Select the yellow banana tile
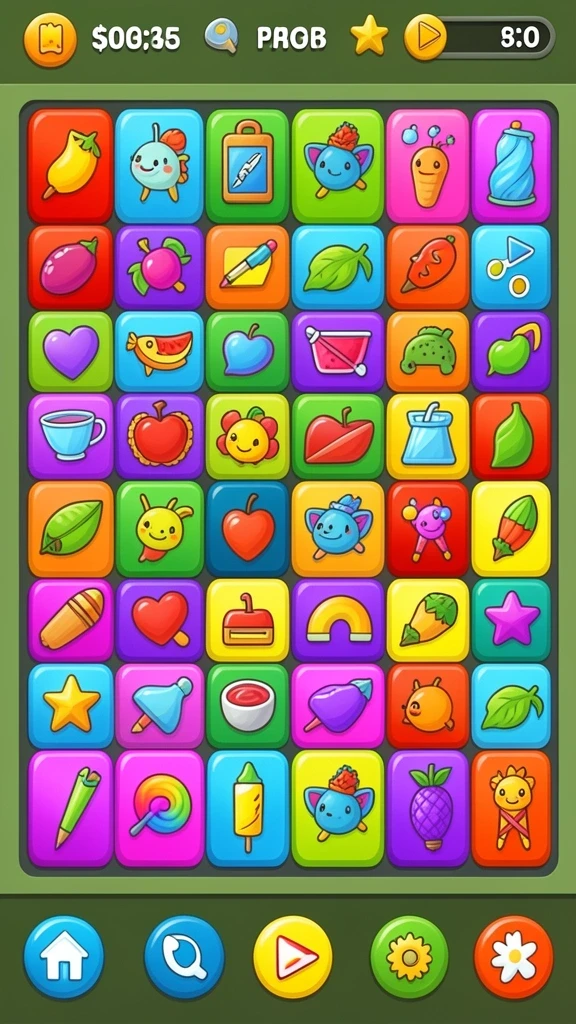Viewport: 576px width, 1024px height. [71, 166]
